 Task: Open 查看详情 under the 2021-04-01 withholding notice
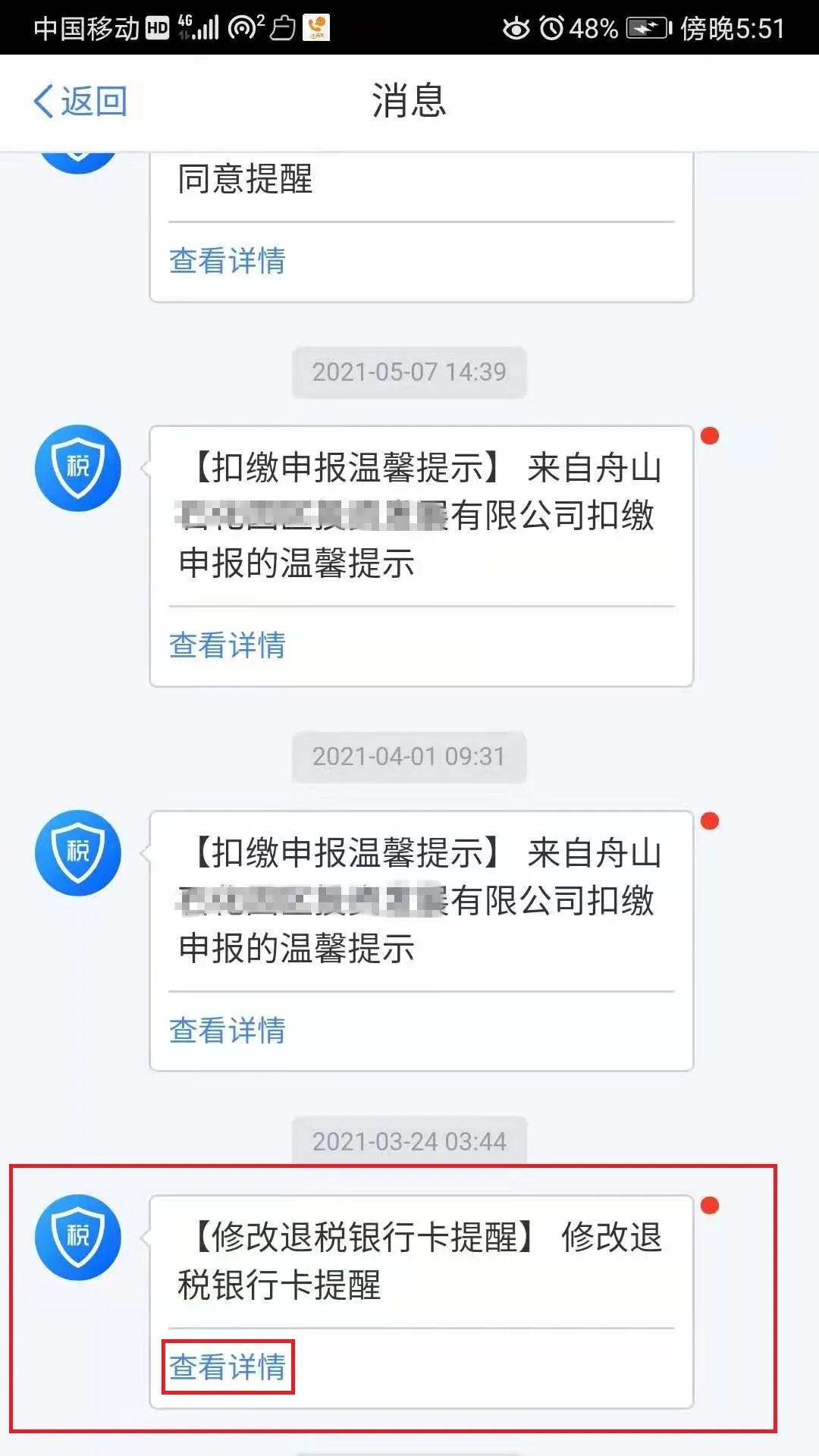(x=227, y=1031)
